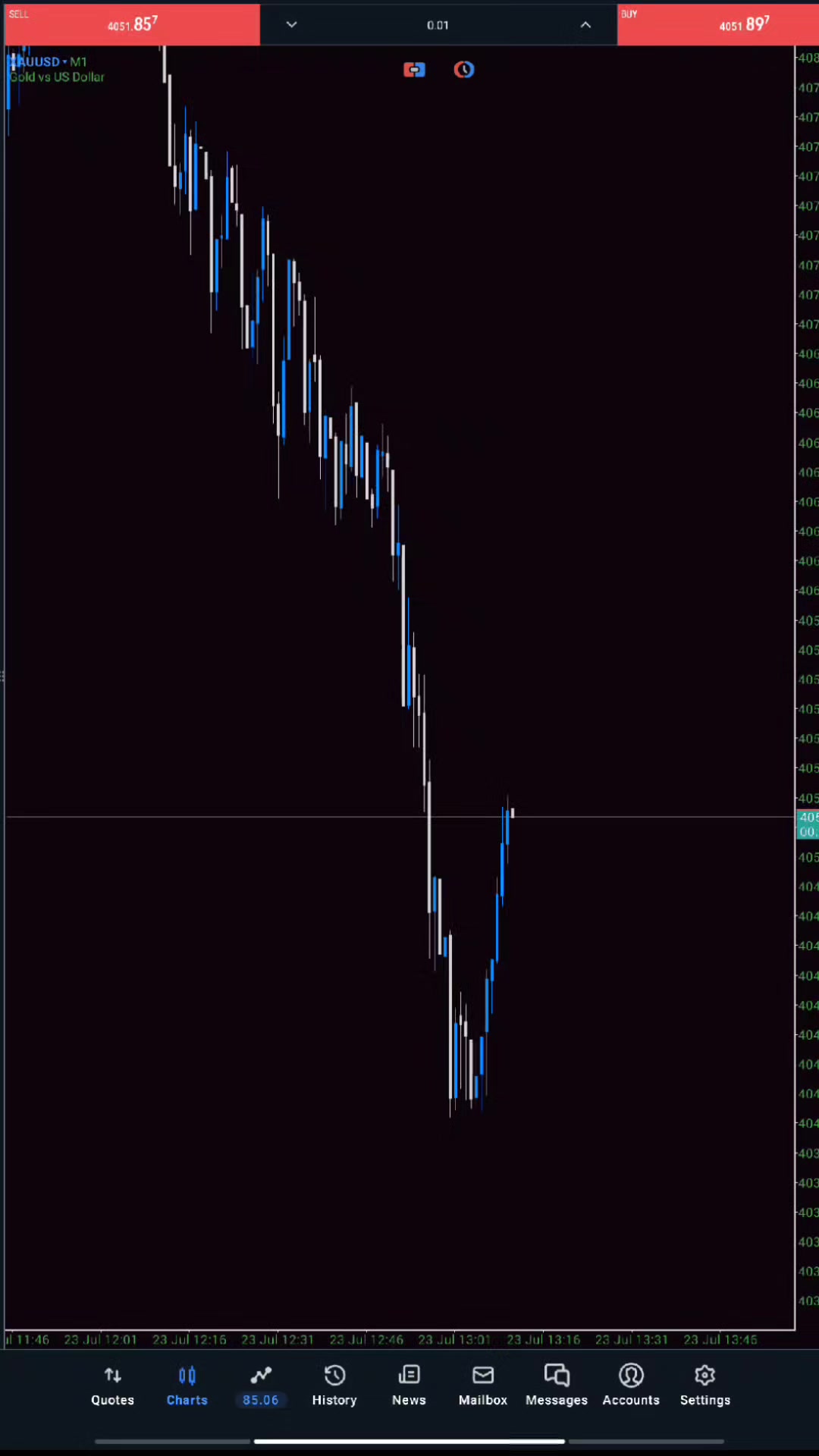
Task: Increase the trade volume with the up chevron
Action: pos(585,25)
